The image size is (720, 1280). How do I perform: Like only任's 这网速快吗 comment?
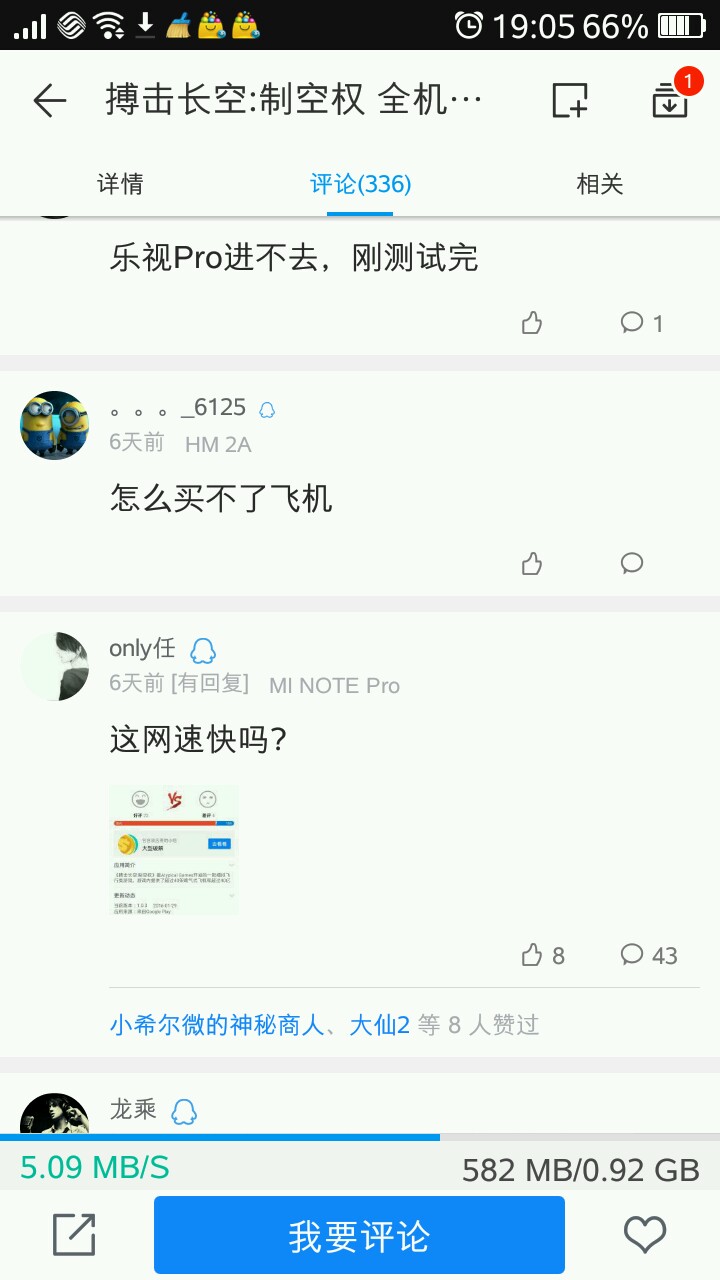click(x=542, y=955)
